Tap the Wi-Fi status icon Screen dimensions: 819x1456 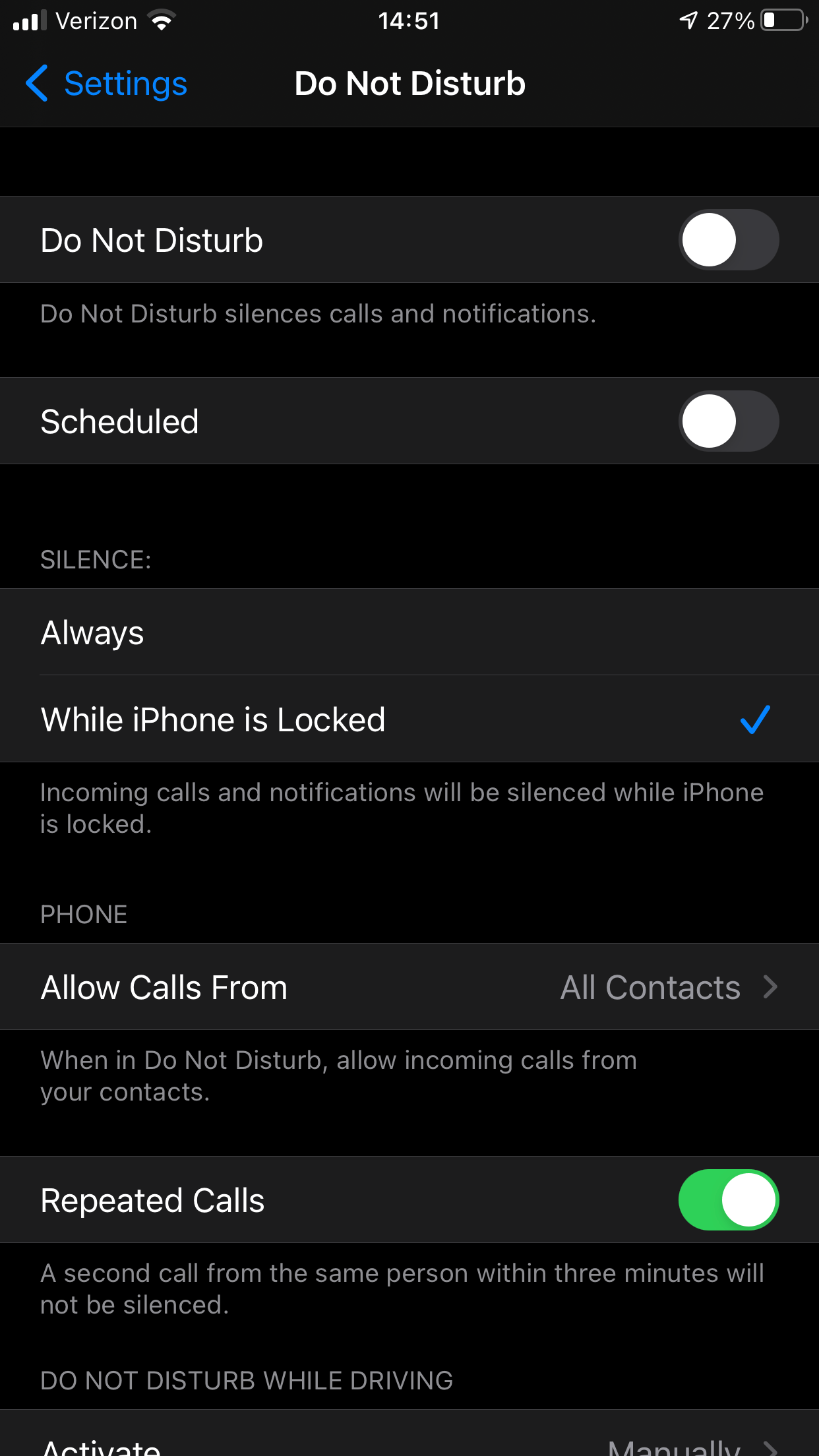tap(162, 20)
